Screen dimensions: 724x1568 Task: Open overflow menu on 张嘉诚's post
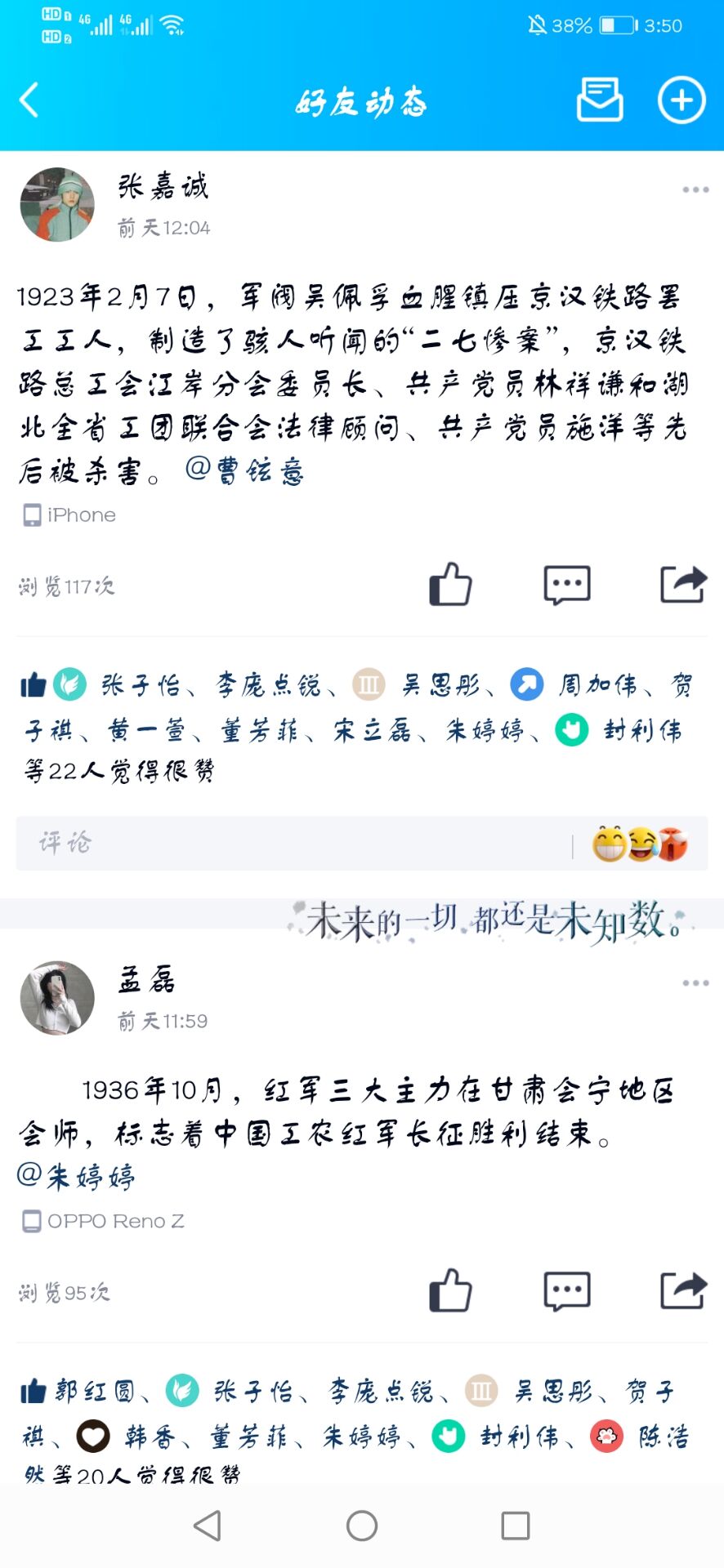click(x=695, y=189)
